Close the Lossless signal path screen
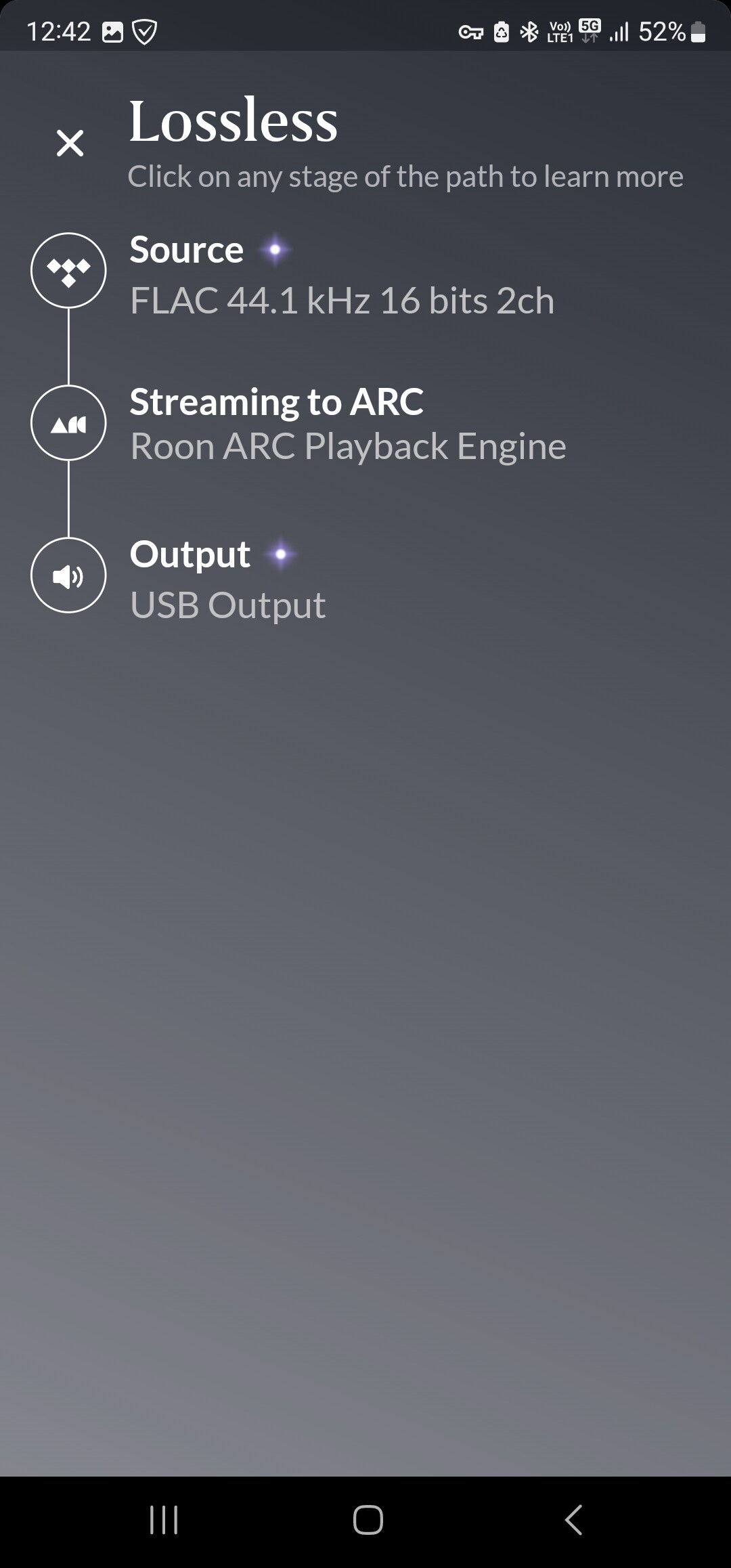Screen dimensions: 731x1568 tap(70, 144)
